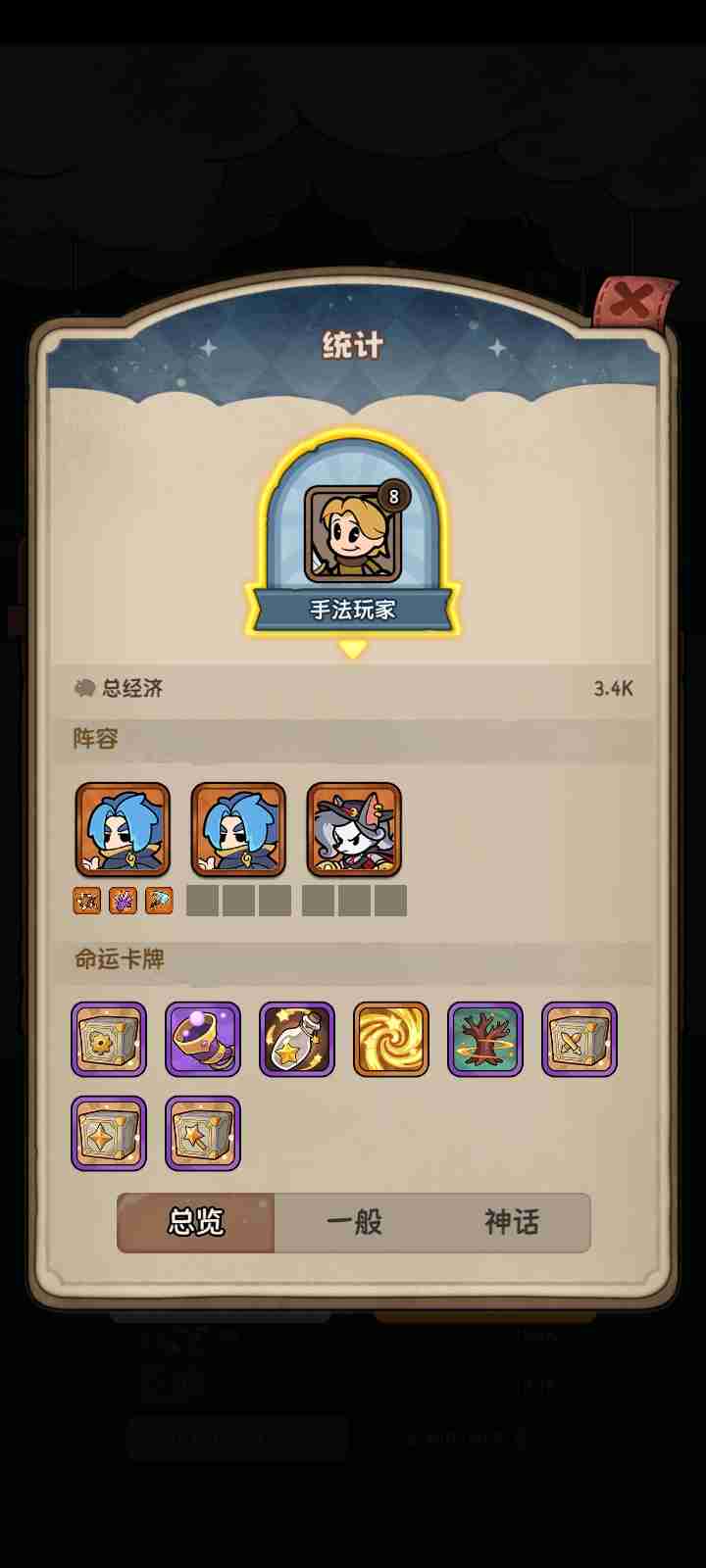Select the witch hero portrait in 阵容

[353, 829]
